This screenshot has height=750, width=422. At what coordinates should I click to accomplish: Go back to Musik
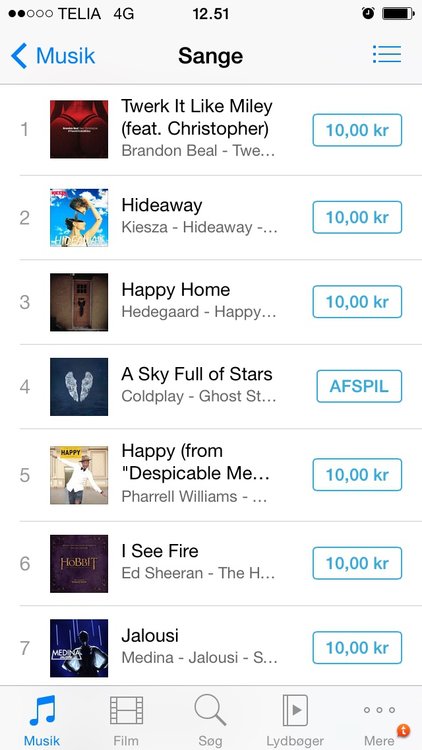(53, 56)
